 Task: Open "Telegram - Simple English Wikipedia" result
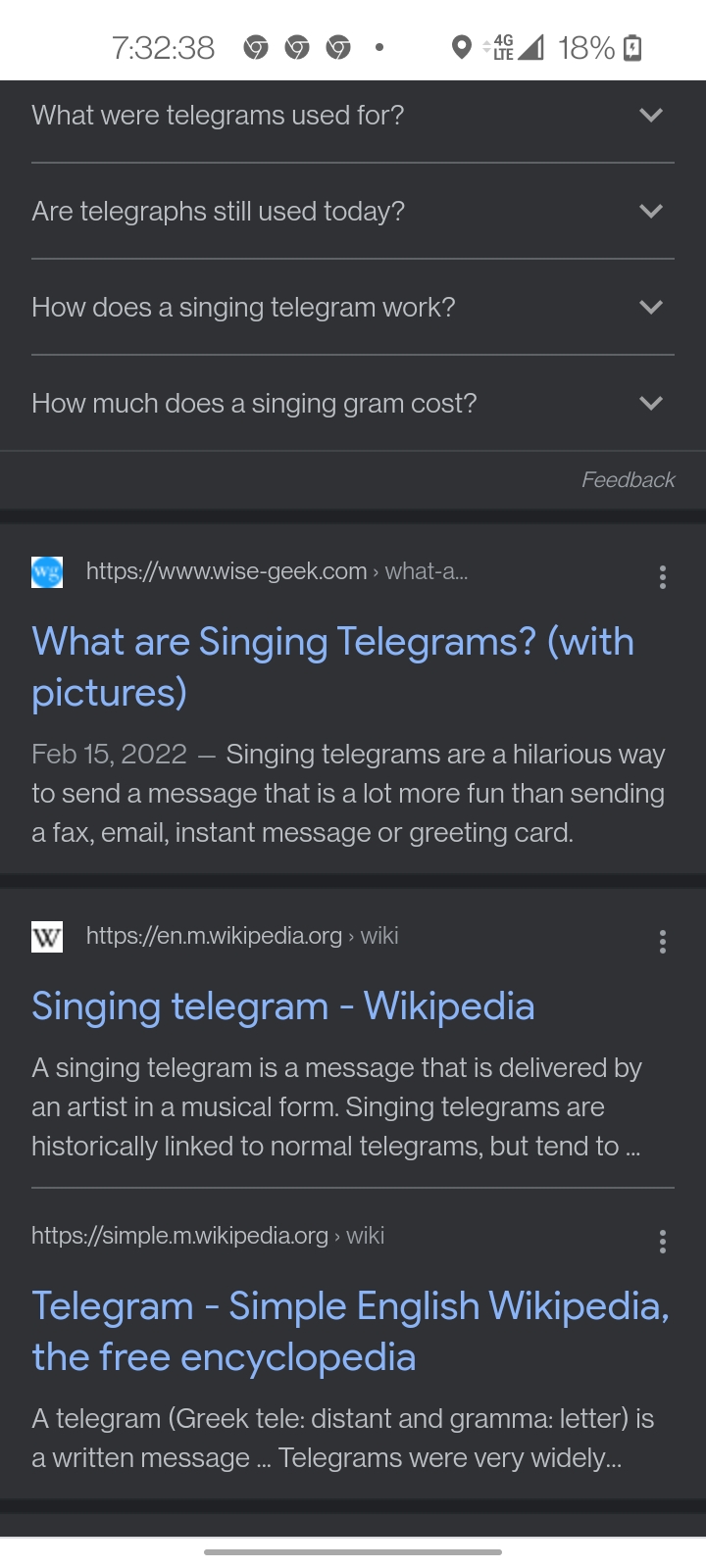point(350,1332)
